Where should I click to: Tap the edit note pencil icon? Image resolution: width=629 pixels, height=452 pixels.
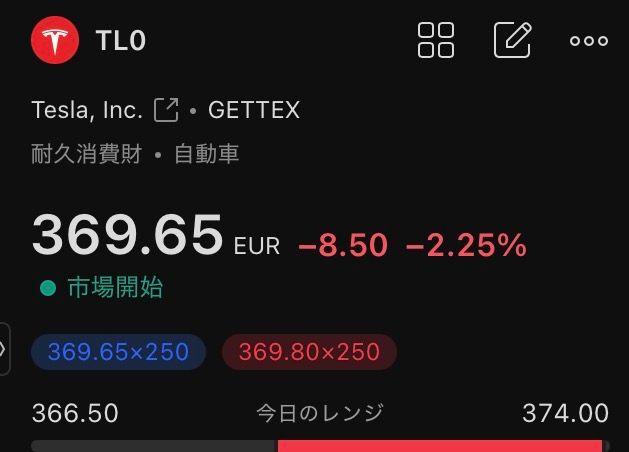point(512,41)
